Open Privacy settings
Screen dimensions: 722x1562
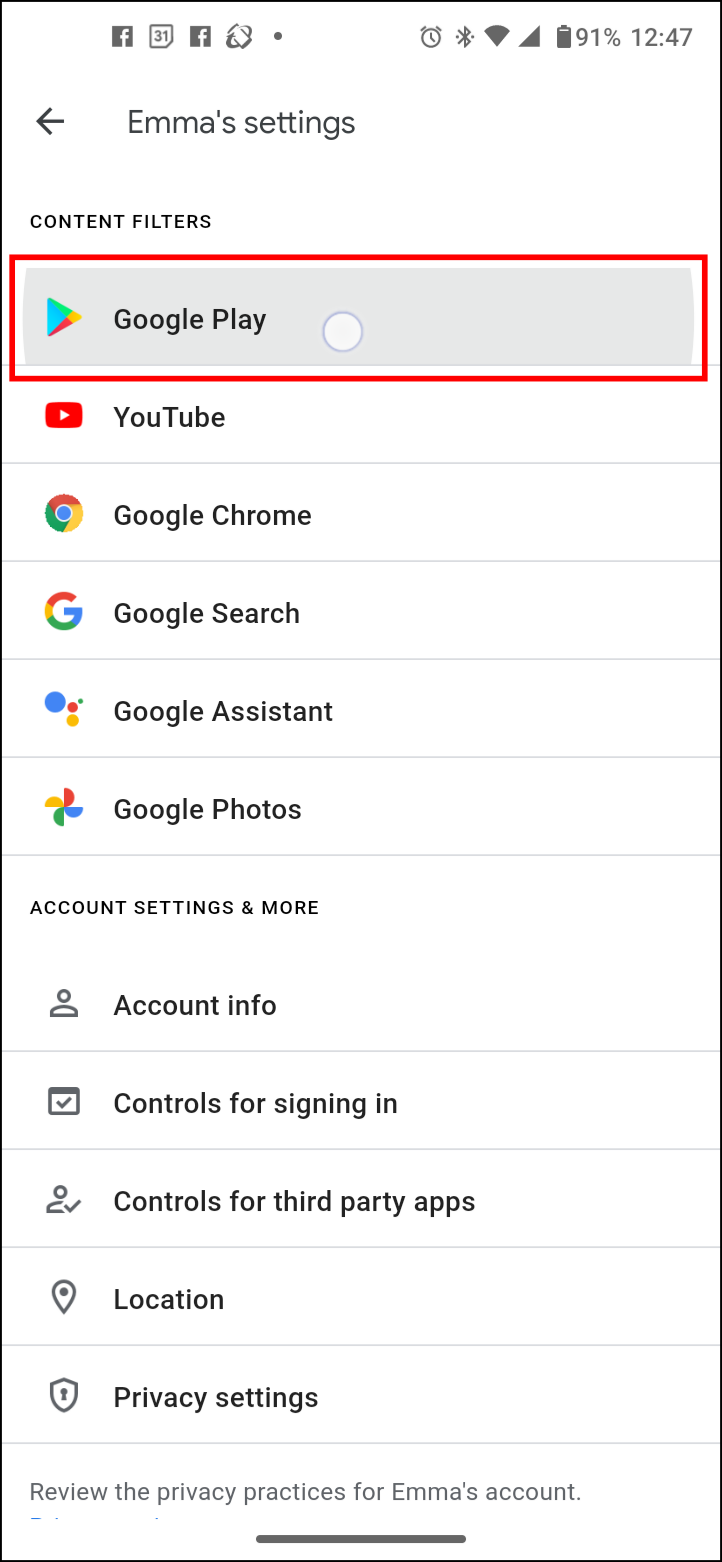pyautogui.click(x=216, y=1397)
